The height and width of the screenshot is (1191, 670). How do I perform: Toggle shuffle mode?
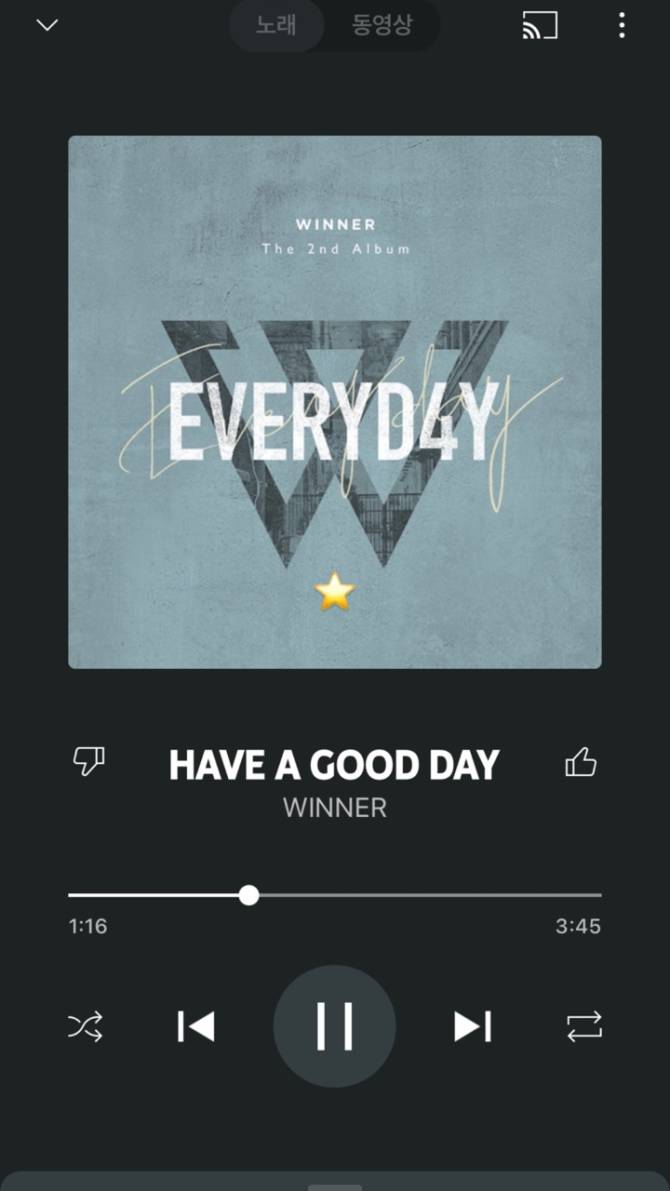coord(85,1026)
